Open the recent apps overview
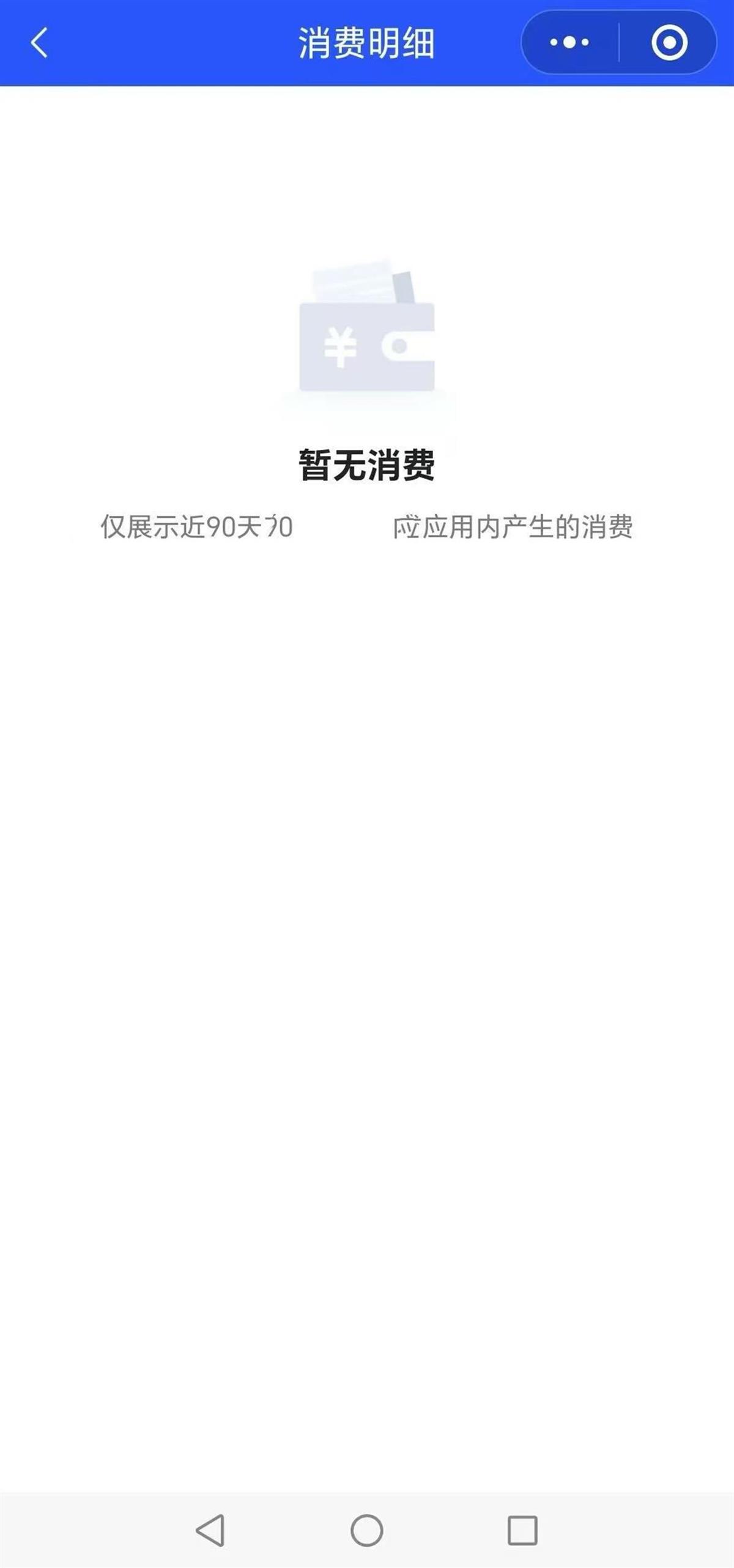The image size is (734, 1568). point(523,1530)
